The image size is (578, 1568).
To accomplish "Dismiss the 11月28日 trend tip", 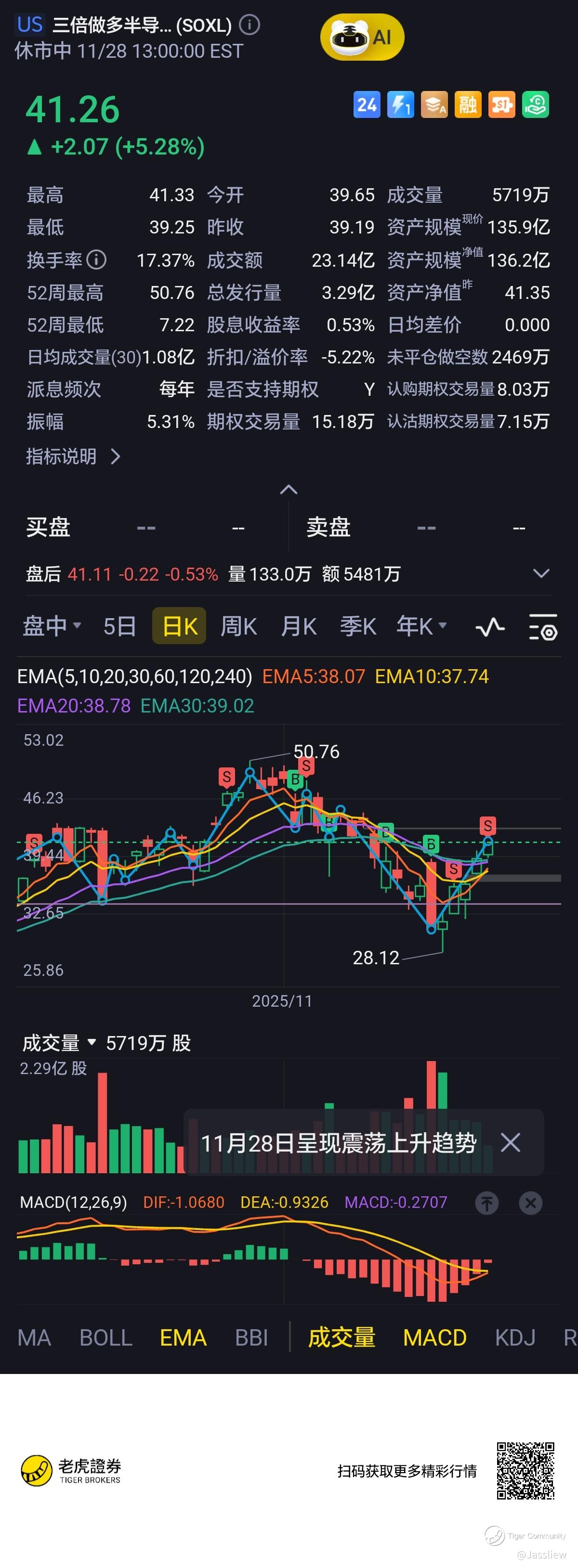I will (511, 1142).
